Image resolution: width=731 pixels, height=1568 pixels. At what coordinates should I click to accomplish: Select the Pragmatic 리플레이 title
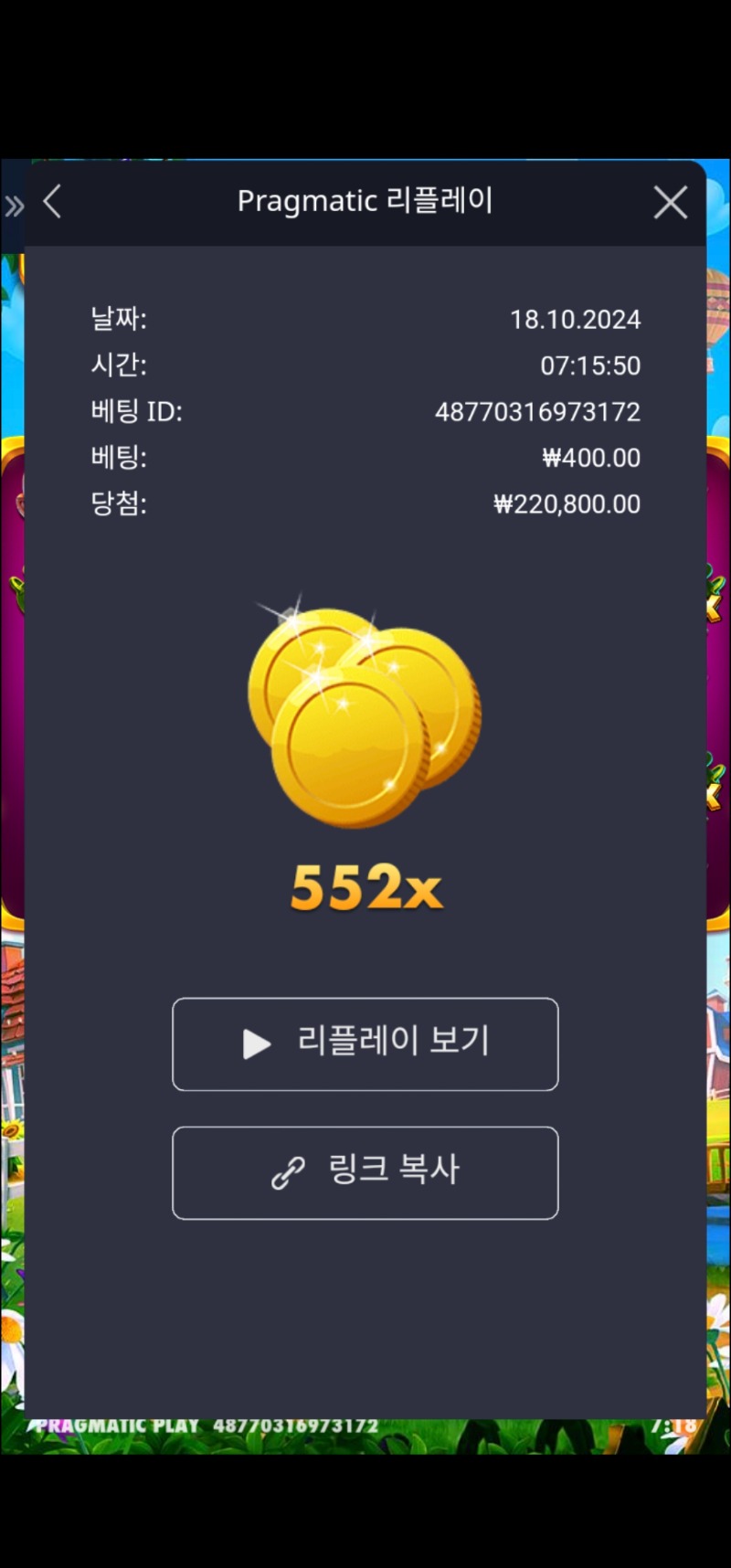(x=365, y=201)
